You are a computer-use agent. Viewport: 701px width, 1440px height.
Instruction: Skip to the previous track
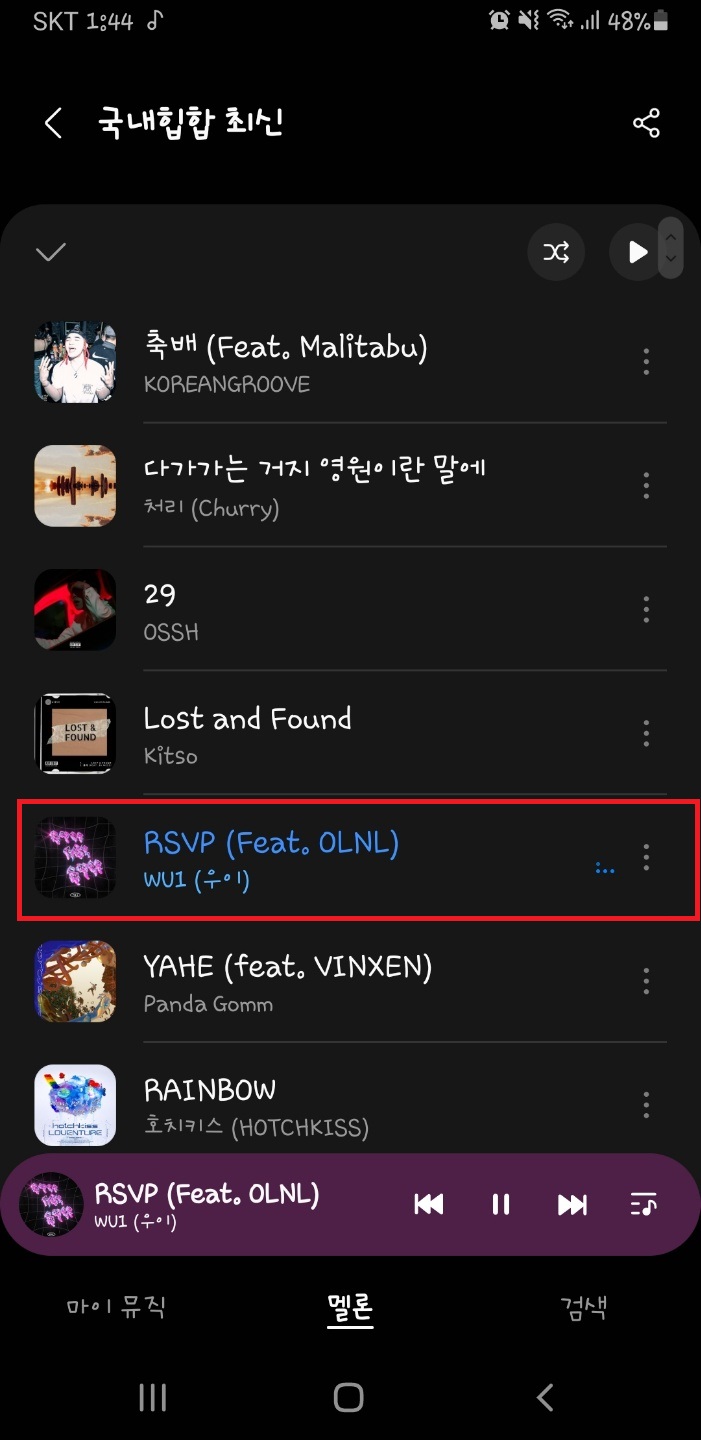pos(429,1205)
